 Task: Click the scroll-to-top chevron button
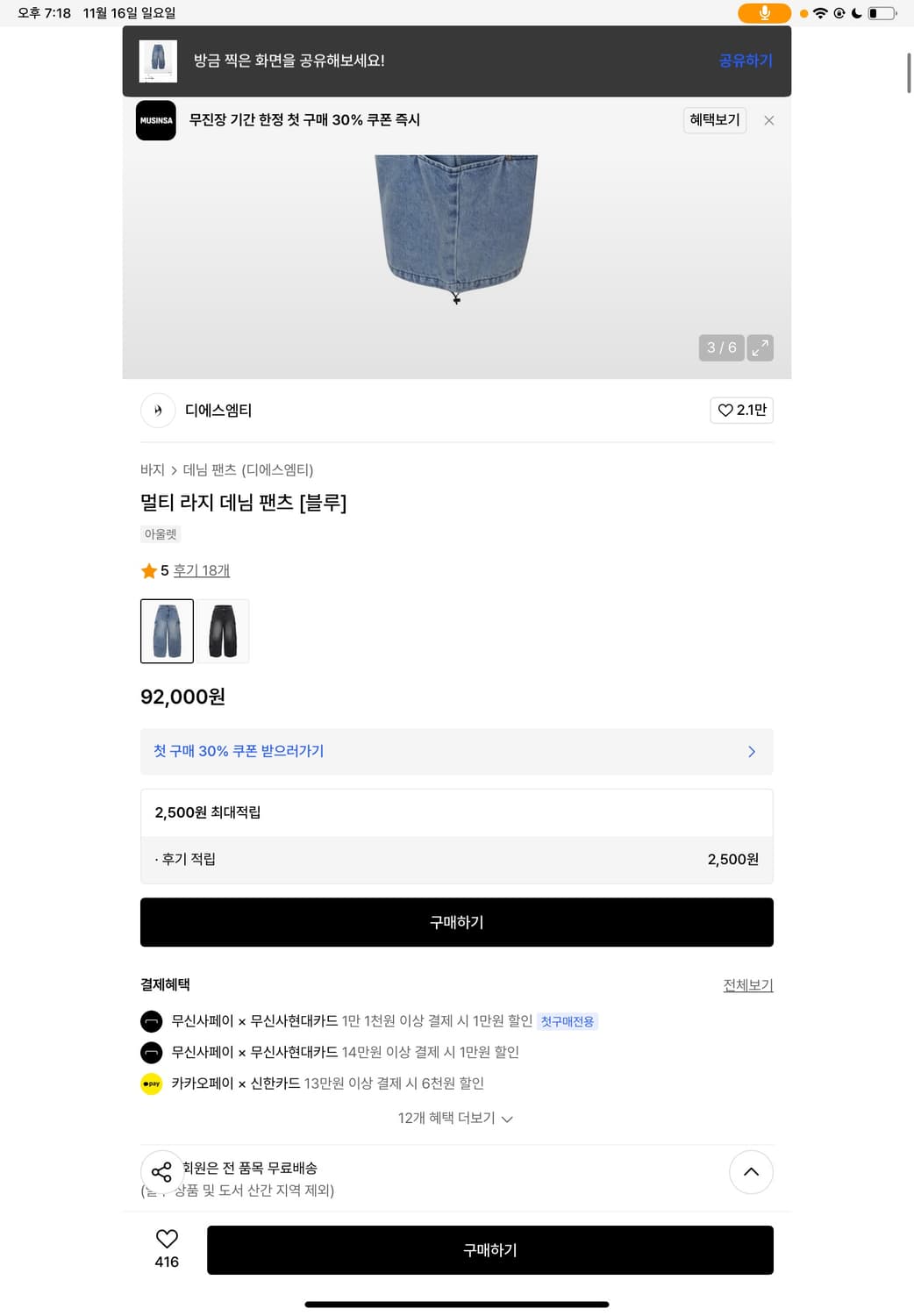coord(751,1171)
